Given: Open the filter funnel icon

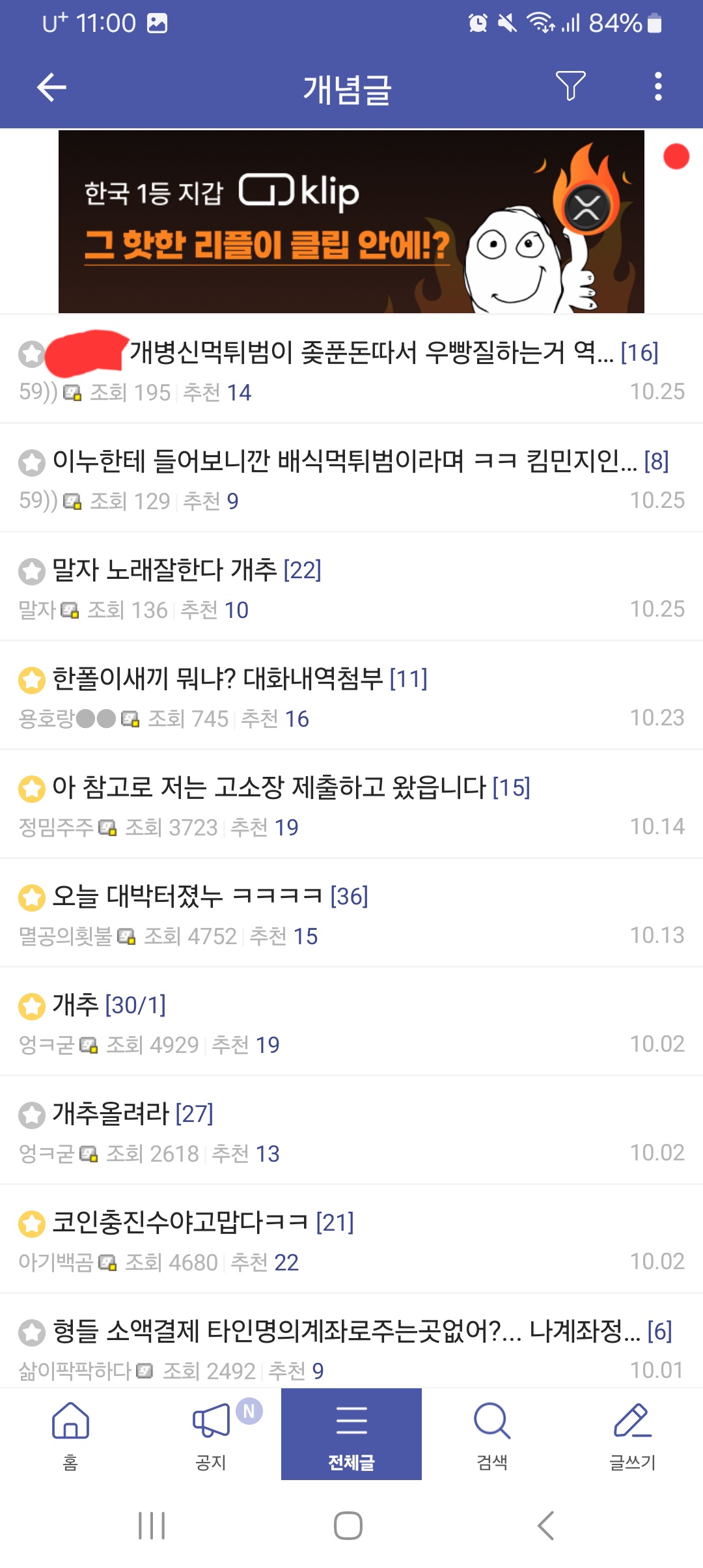Looking at the screenshot, I should tap(570, 87).
